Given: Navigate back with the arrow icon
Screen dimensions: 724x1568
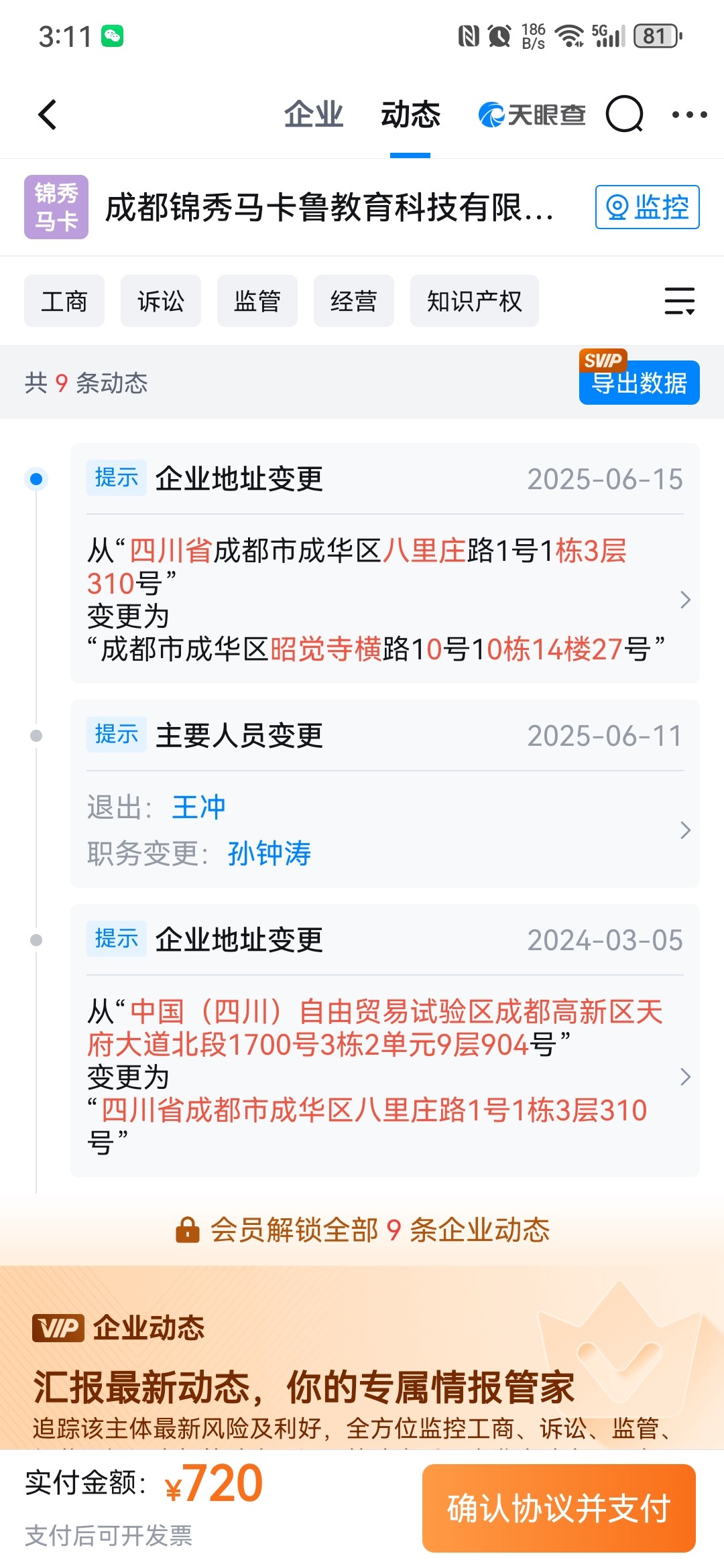Looking at the screenshot, I should click(47, 114).
